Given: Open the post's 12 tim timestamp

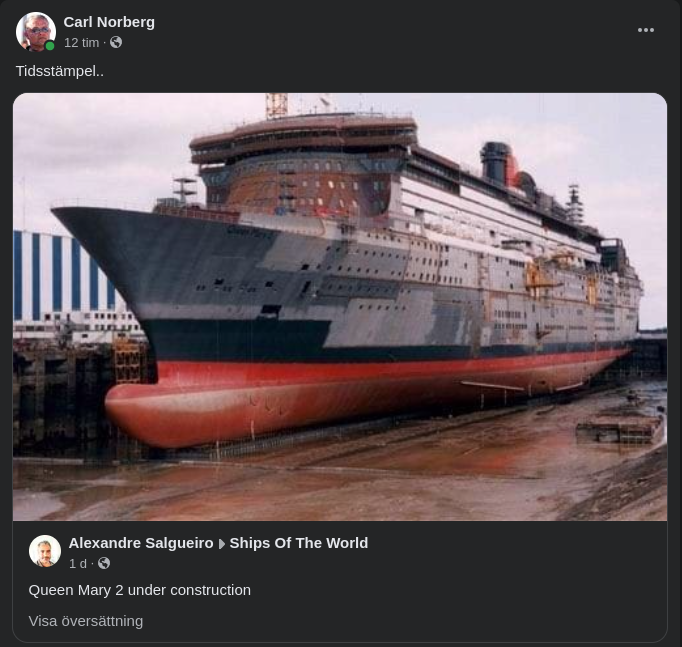Looking at the screenshot, I should click(x=81, y=42).
